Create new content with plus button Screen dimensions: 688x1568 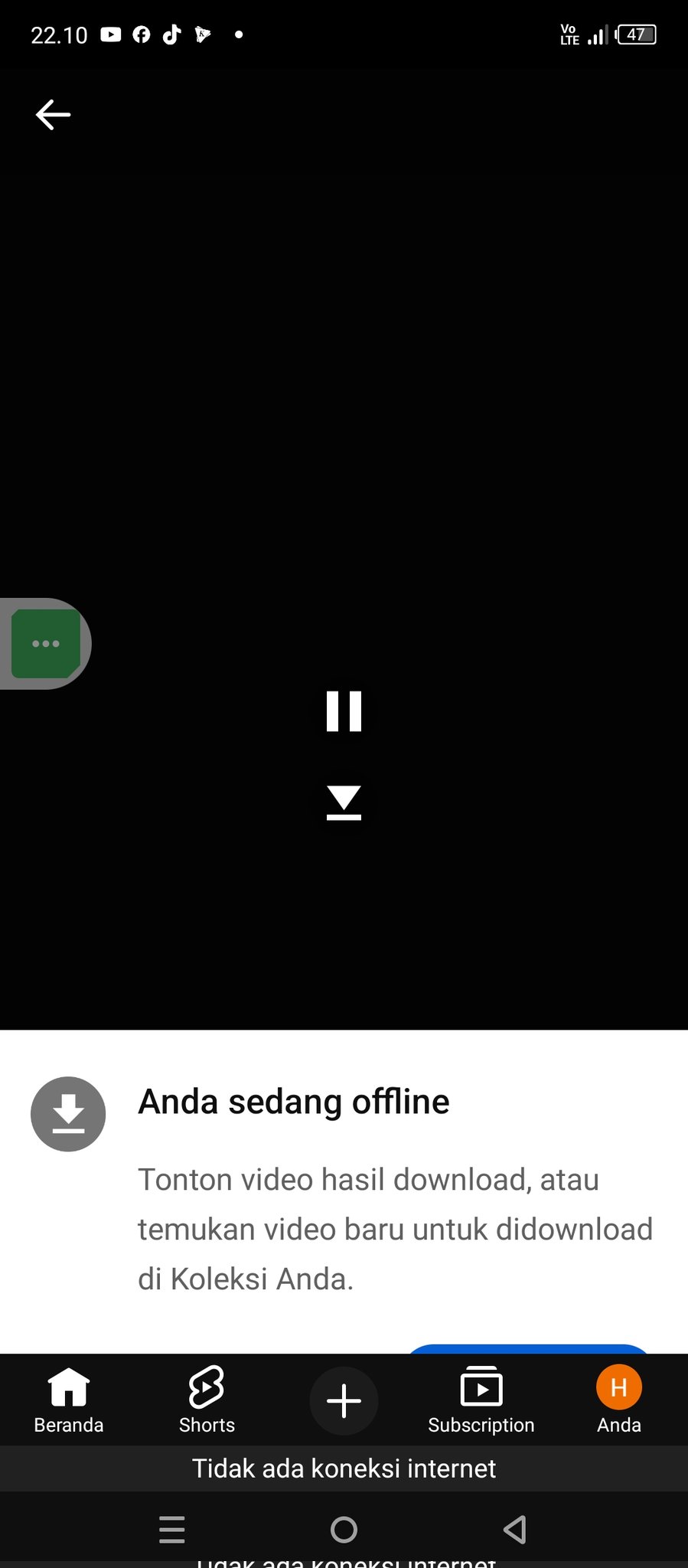coord(344,1401)
